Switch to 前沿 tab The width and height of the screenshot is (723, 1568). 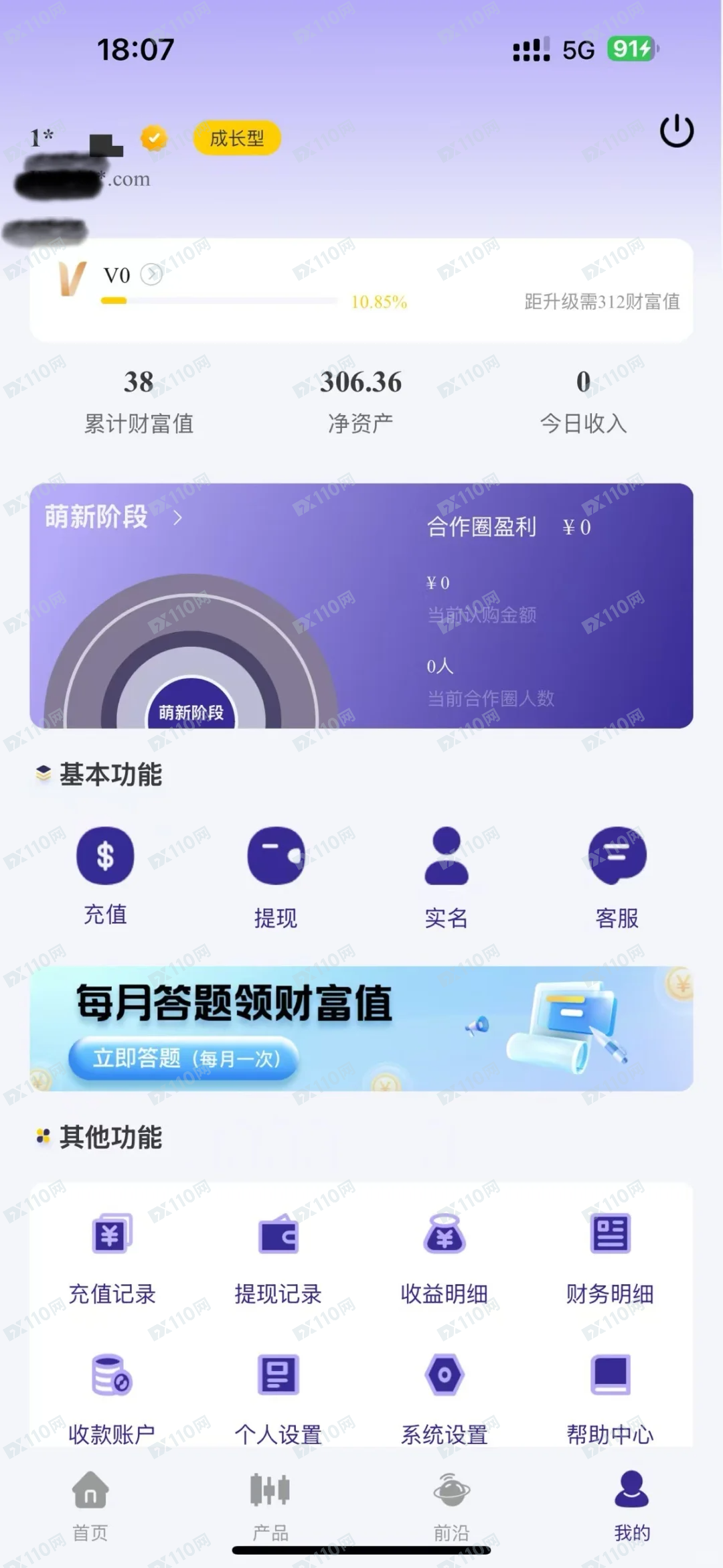coord(452,1503)
